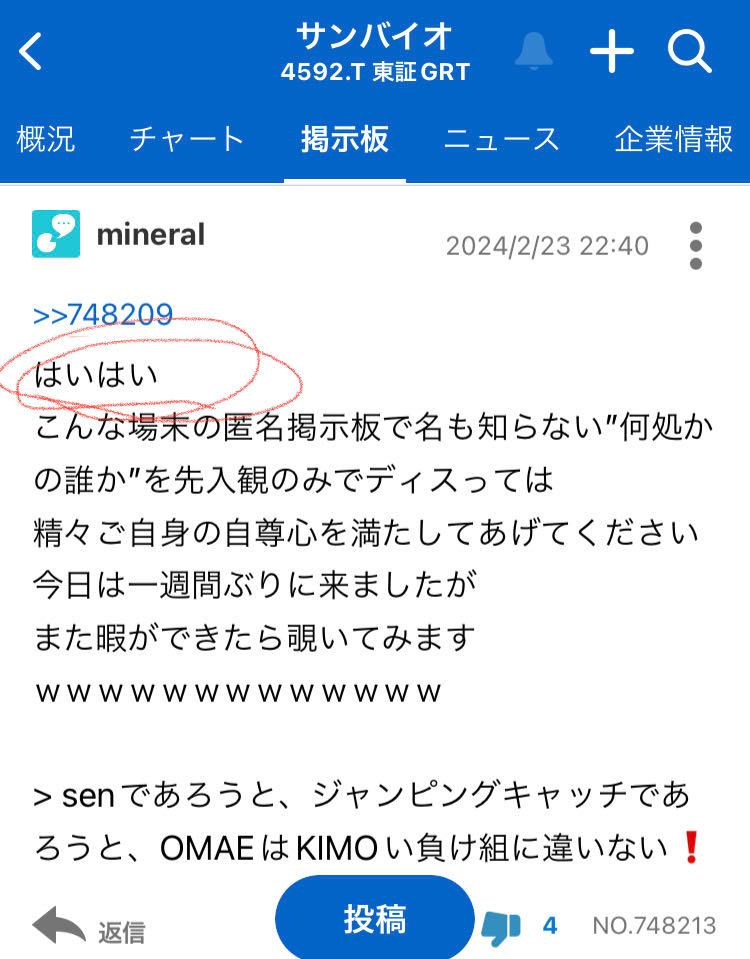750x959 pixels.
Task: Tap the stock title サンバイオ header
Action: click(x=375, y=35)
